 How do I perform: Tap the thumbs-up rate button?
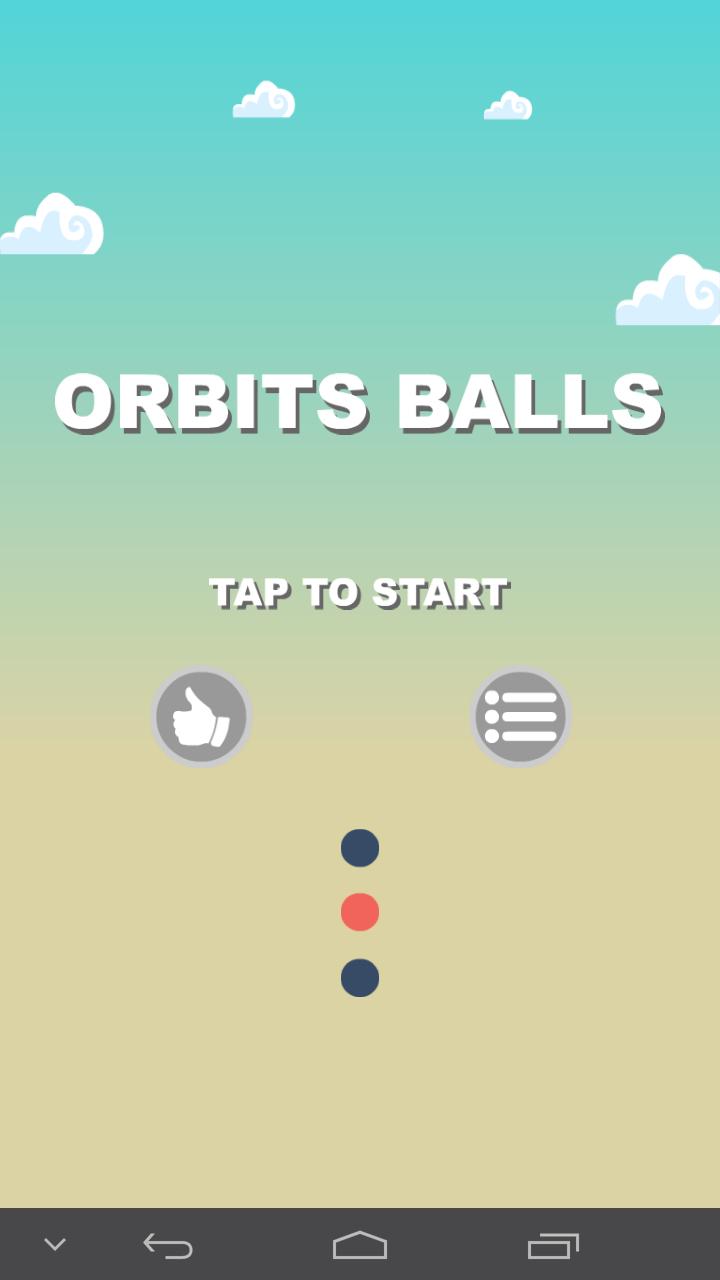(201, 716)
